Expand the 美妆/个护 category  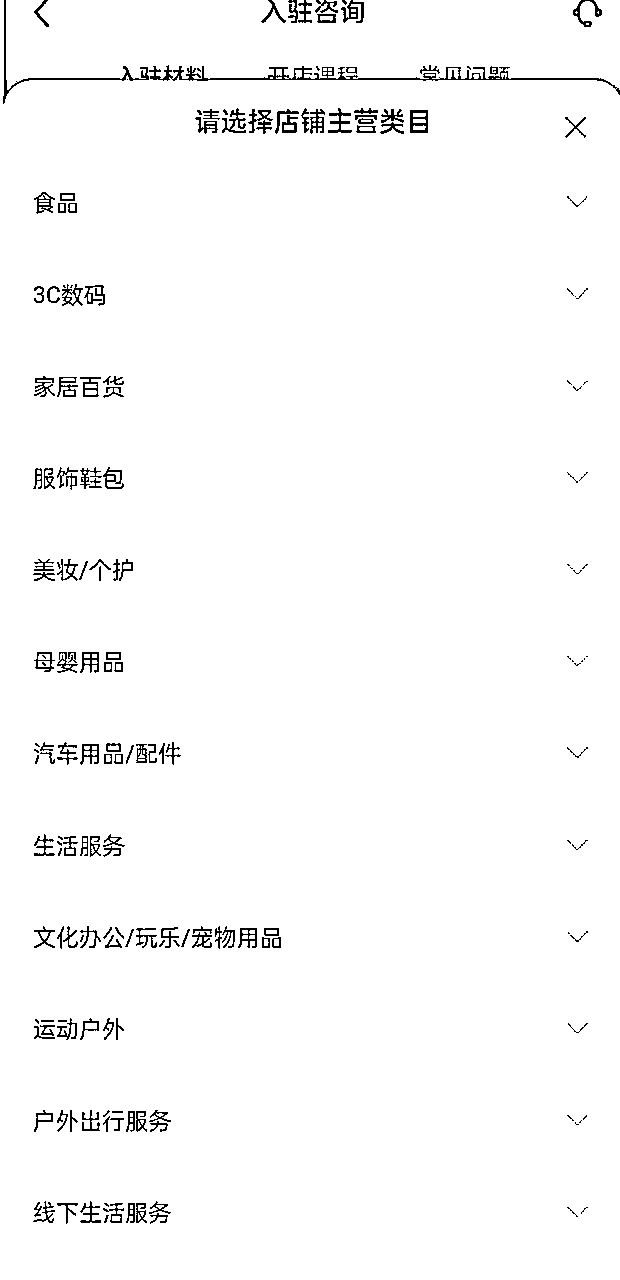point(577,569)
